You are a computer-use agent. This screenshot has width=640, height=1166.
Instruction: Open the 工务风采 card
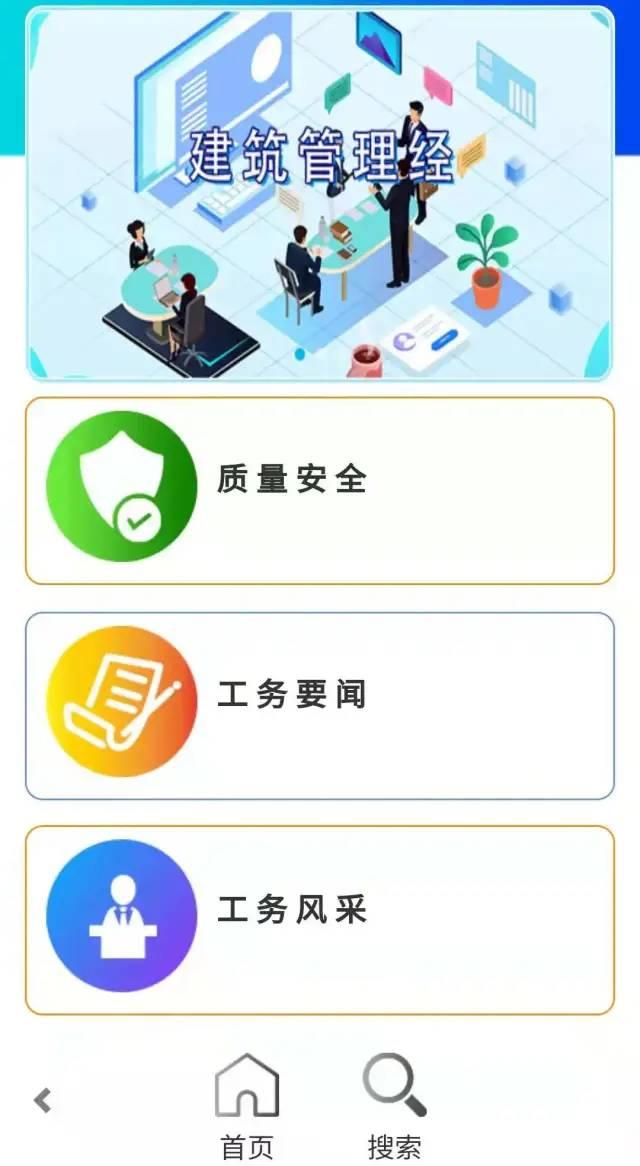[x=319, y=919]
